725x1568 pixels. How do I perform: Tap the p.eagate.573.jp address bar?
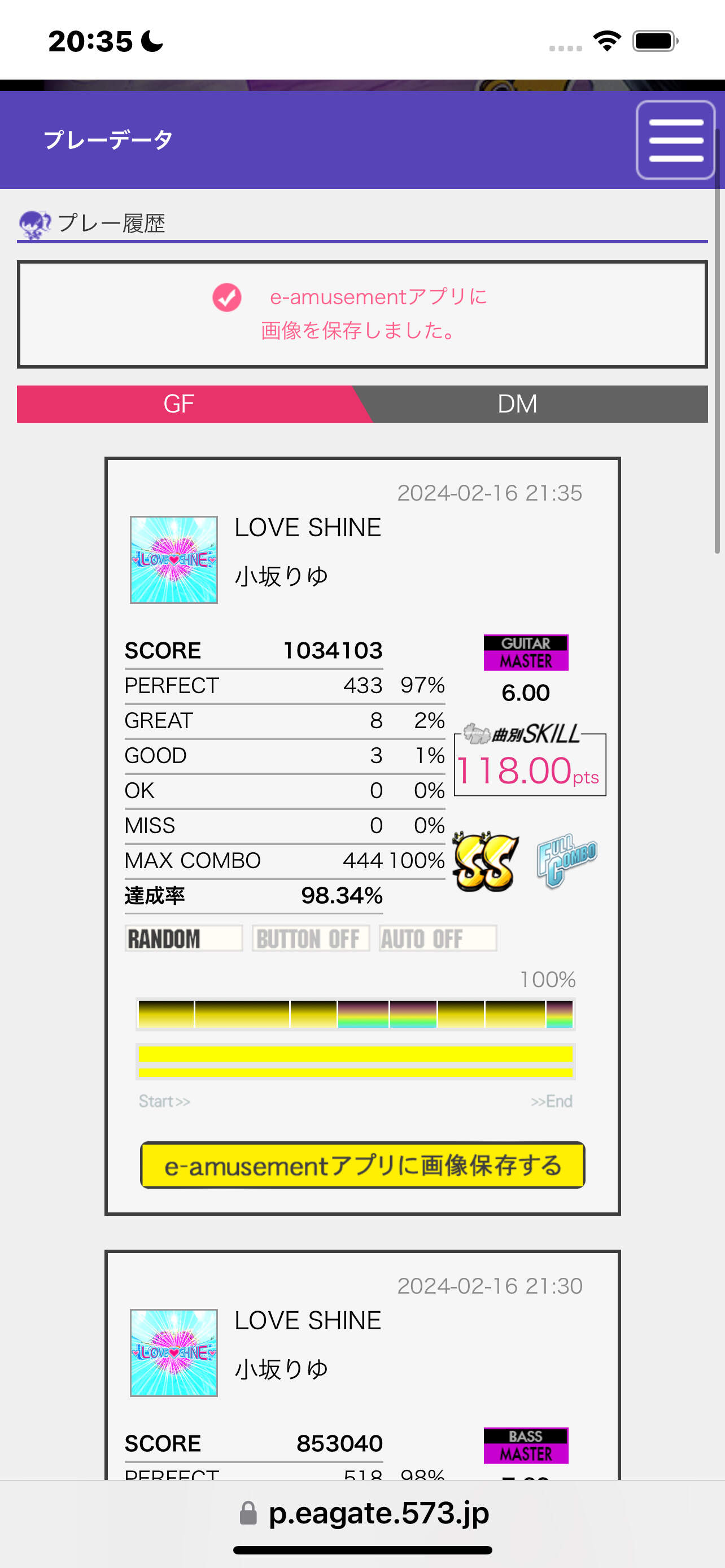(364, 1513)
